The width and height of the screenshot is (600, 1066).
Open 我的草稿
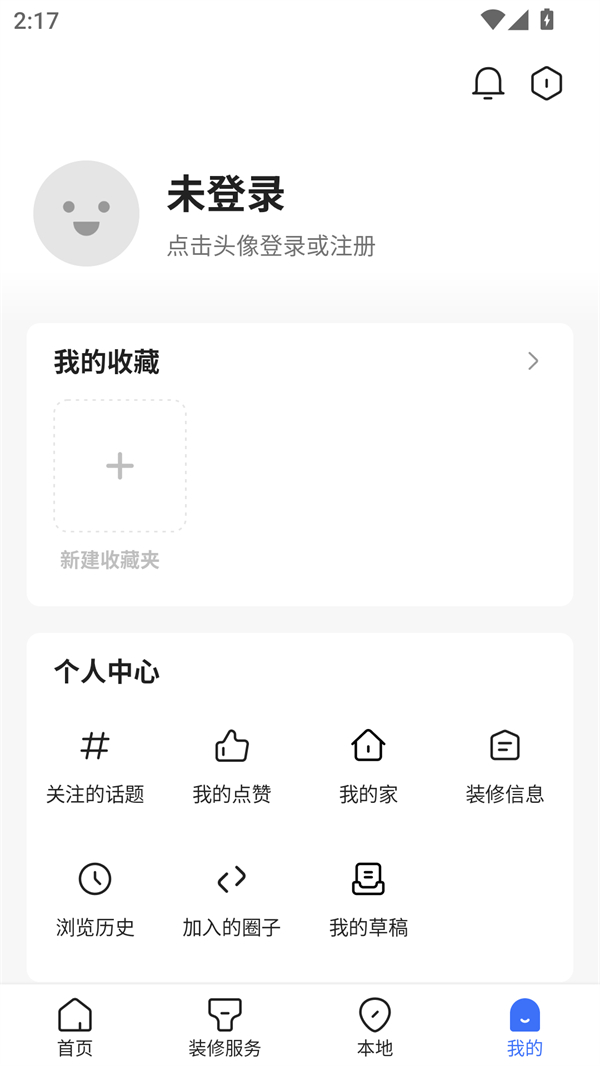tap(368, 898)
